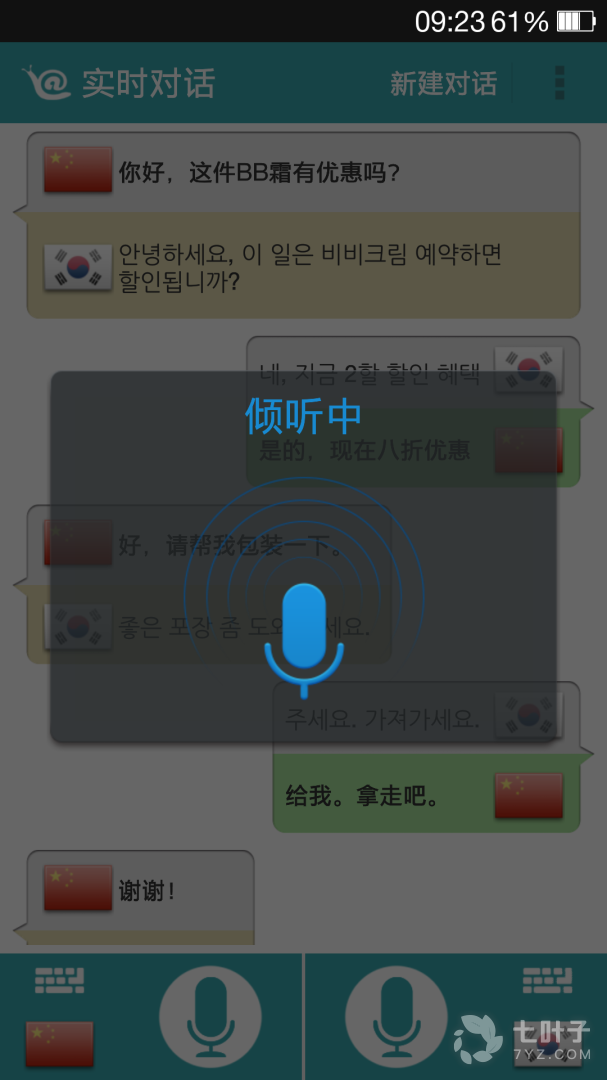Screen dimensions: 607x1080
Task: Open the Chinese keyboard input
Action: [x=60, y=981]
